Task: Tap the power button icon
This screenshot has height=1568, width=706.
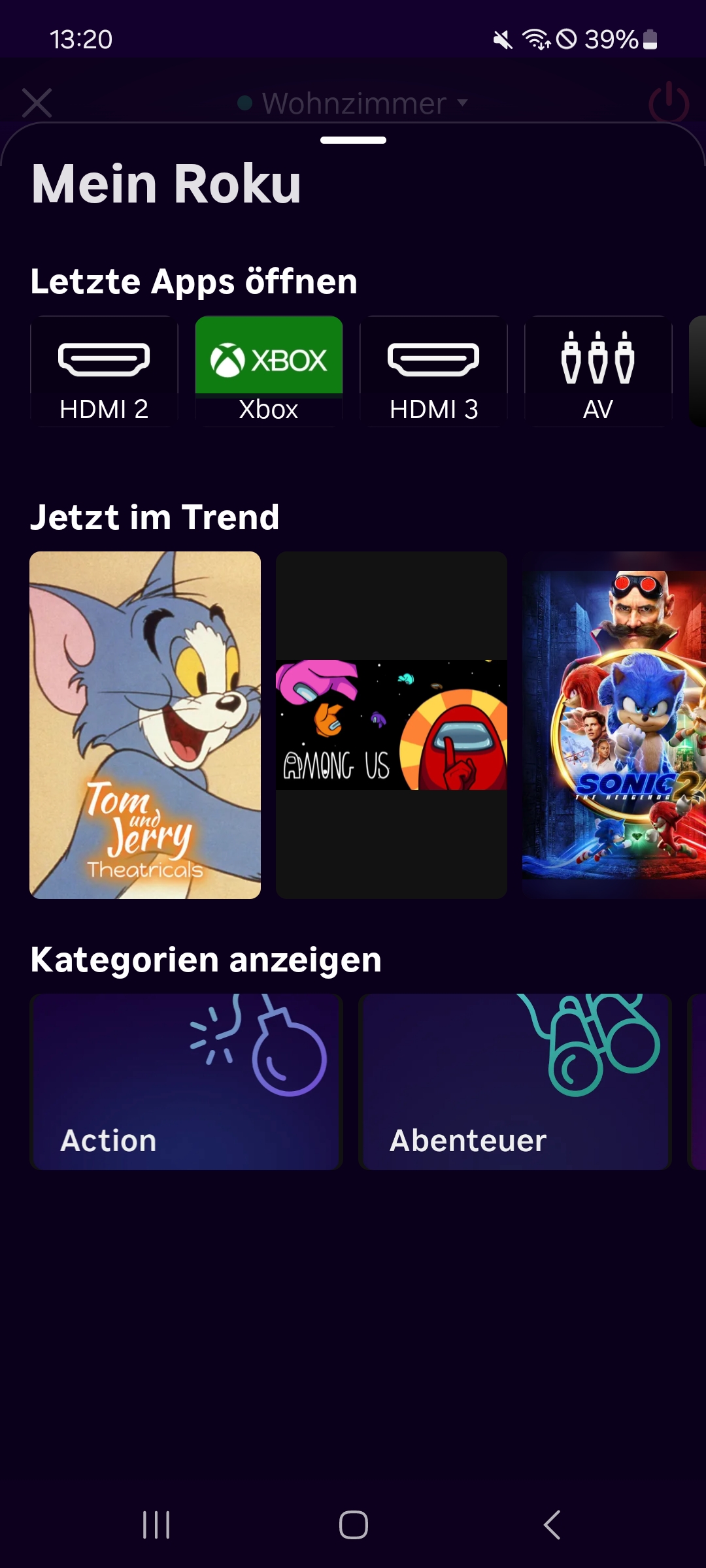Action: coord(669,103)
